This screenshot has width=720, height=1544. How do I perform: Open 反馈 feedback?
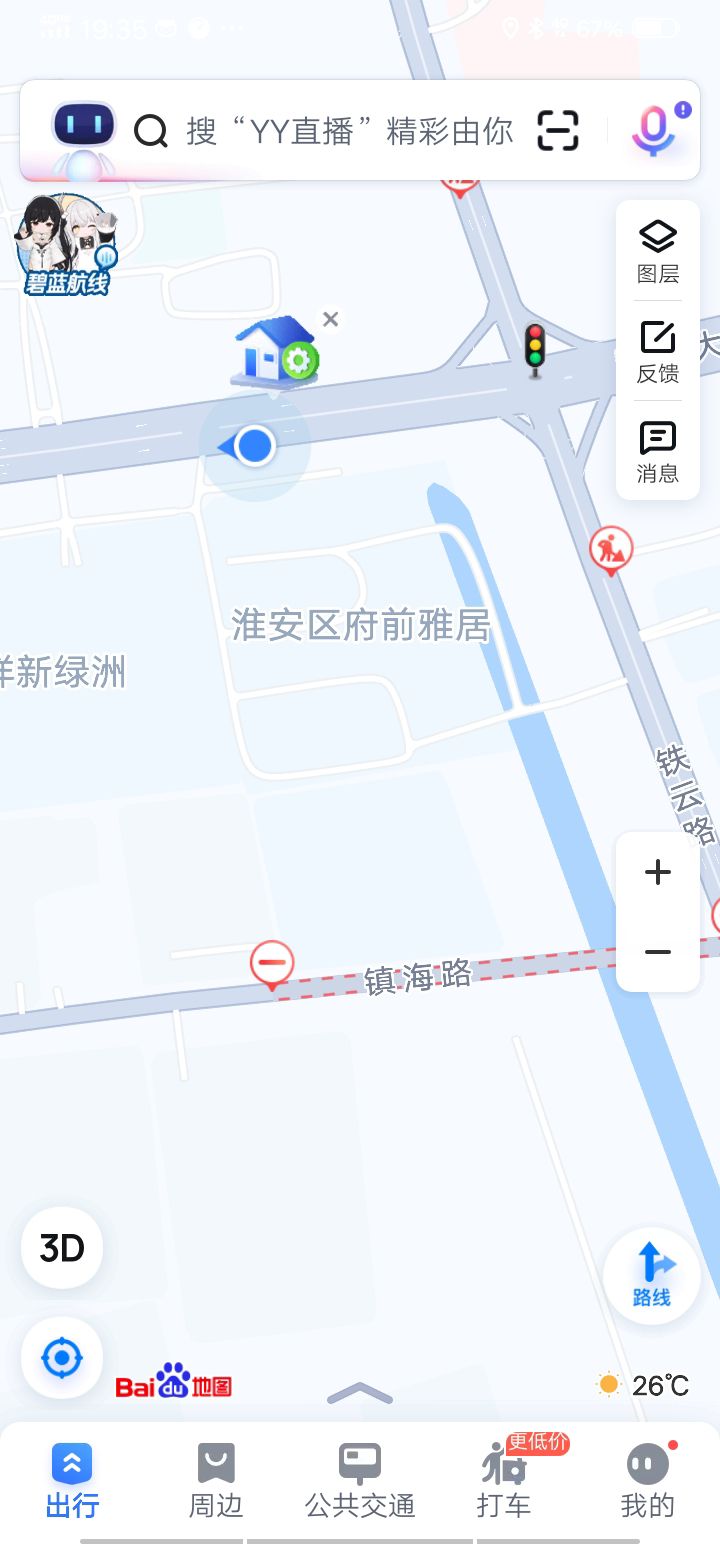(x=657, y=352)
